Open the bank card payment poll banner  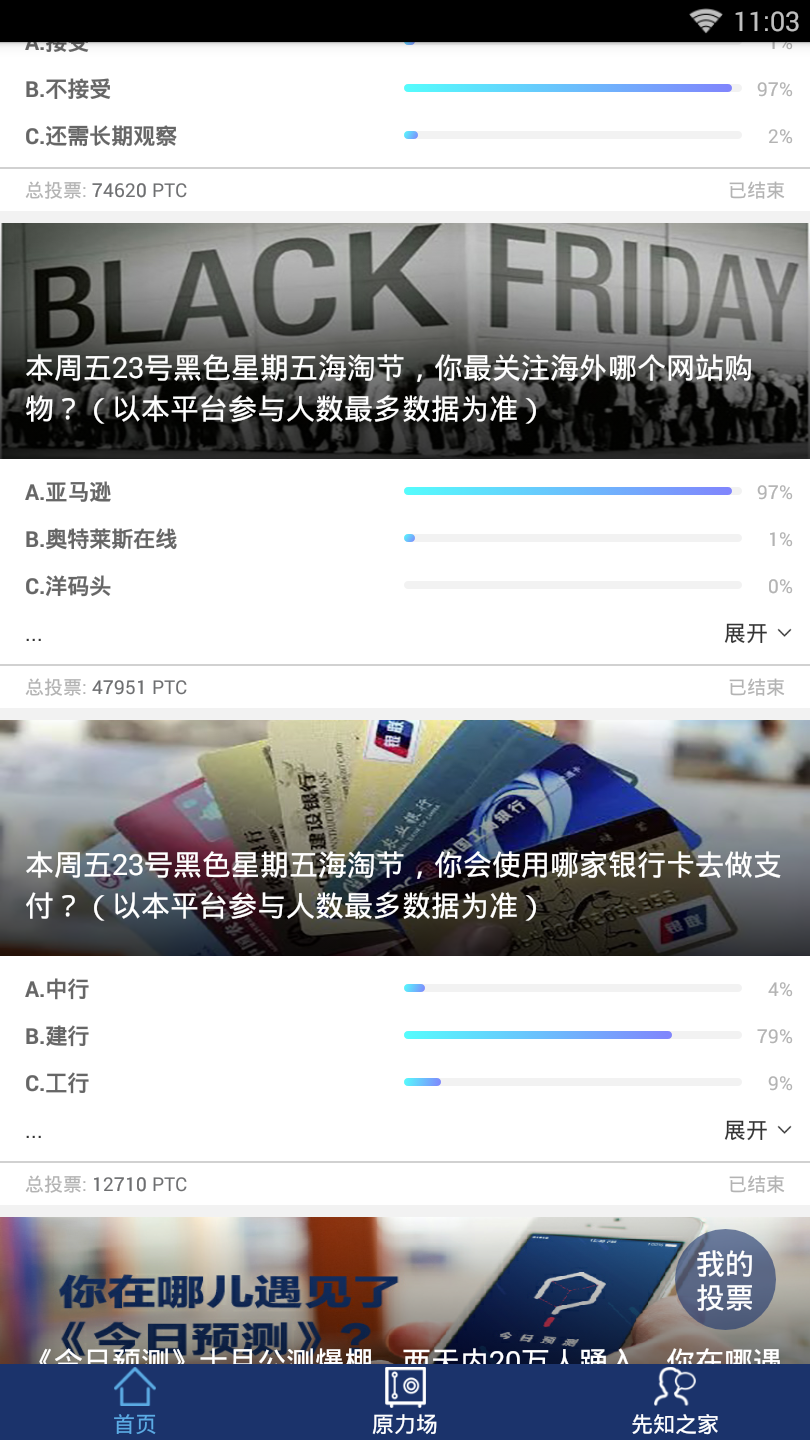405,838
